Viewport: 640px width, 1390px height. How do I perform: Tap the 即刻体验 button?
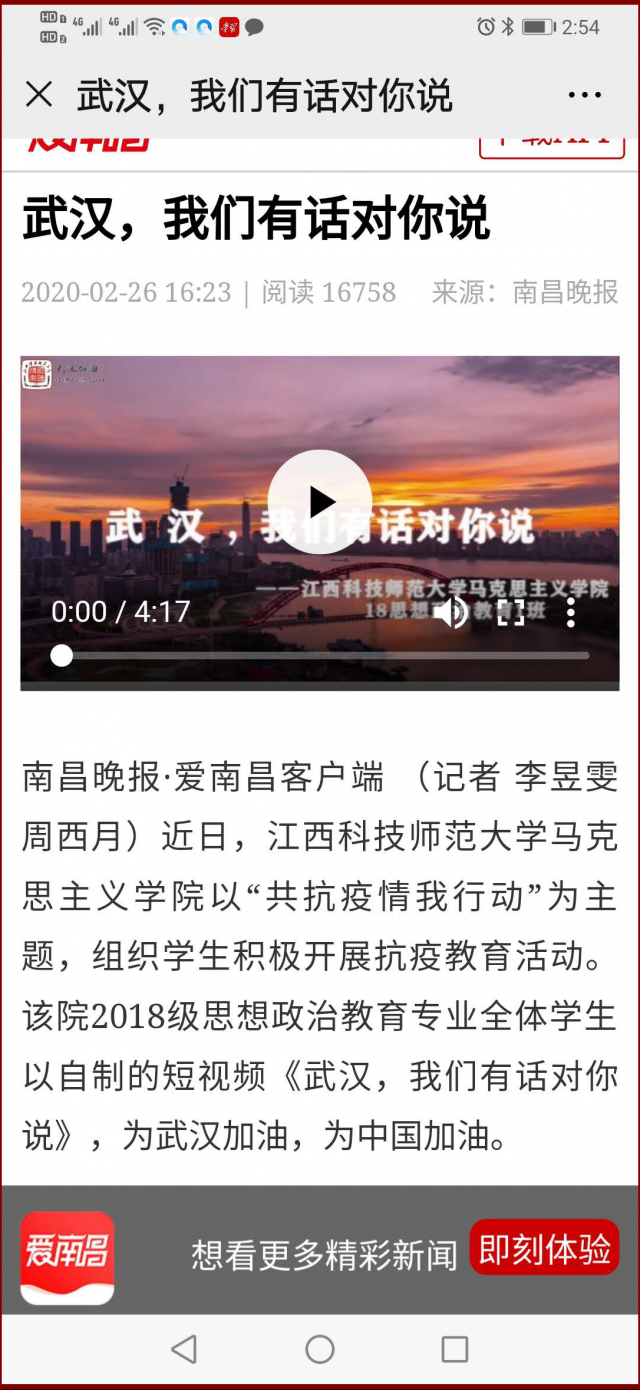pyautogui.click(x=544, y=1249)
